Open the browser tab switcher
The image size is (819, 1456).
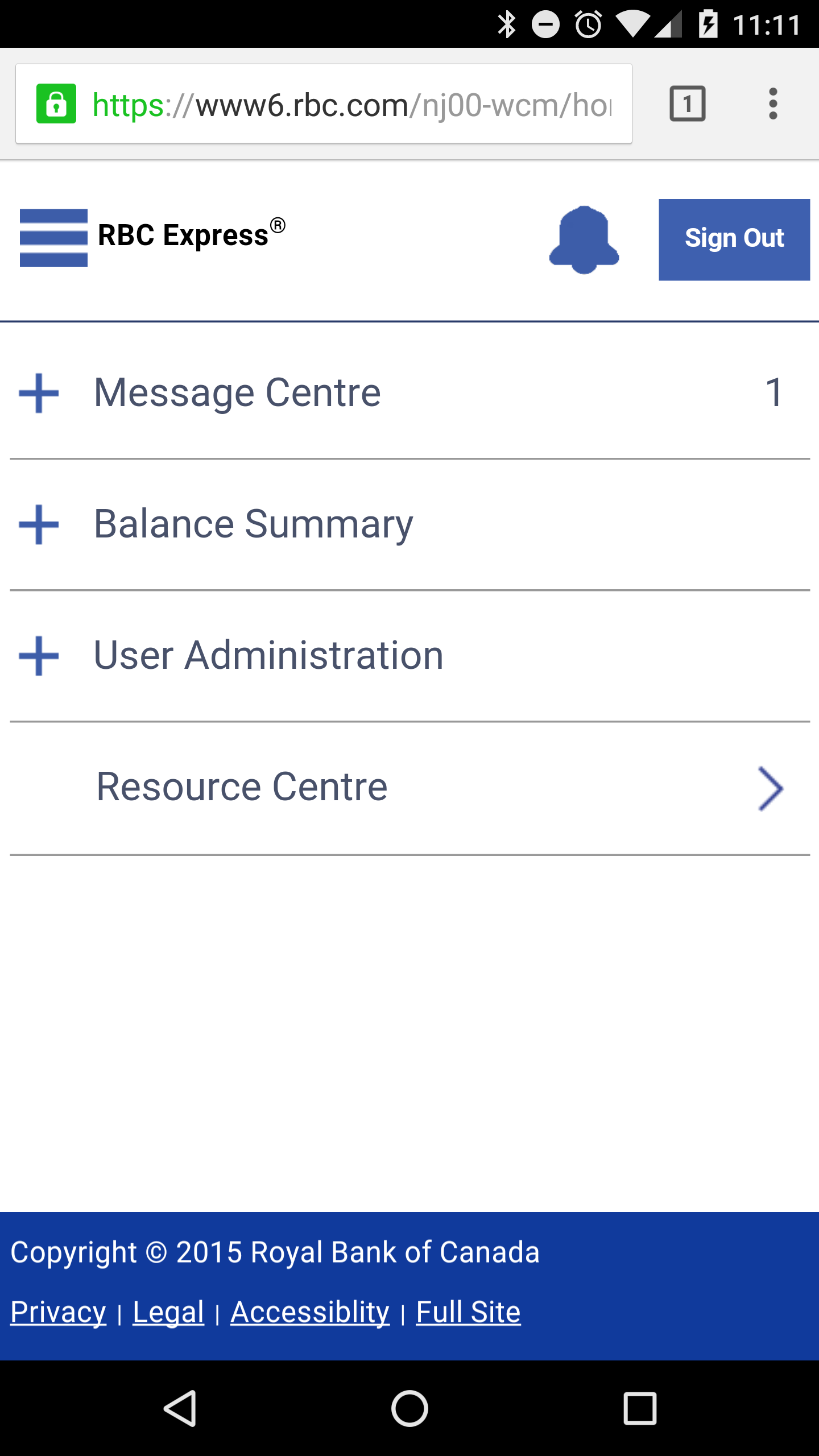[x=687, y=104]
